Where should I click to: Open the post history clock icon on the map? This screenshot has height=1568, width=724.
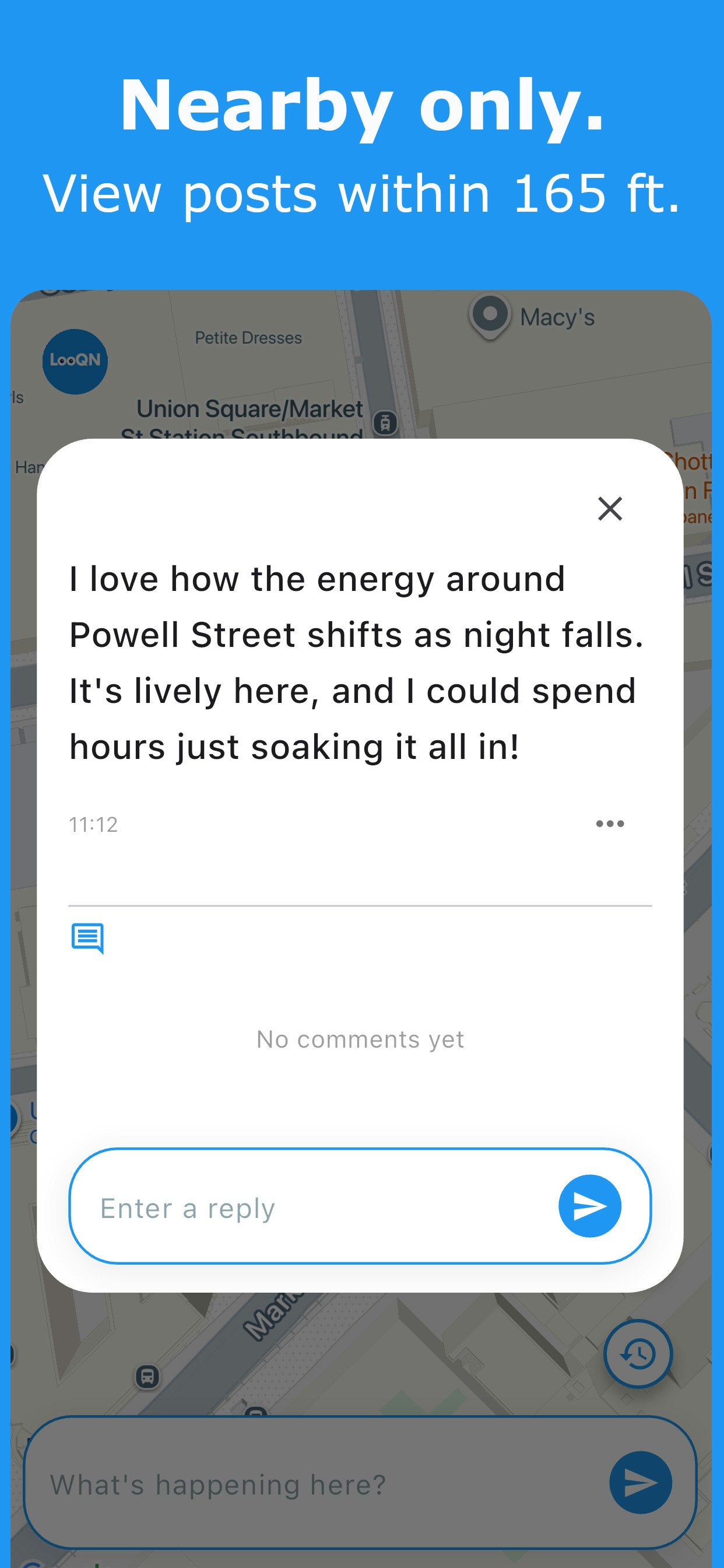tap(637, 1353)
